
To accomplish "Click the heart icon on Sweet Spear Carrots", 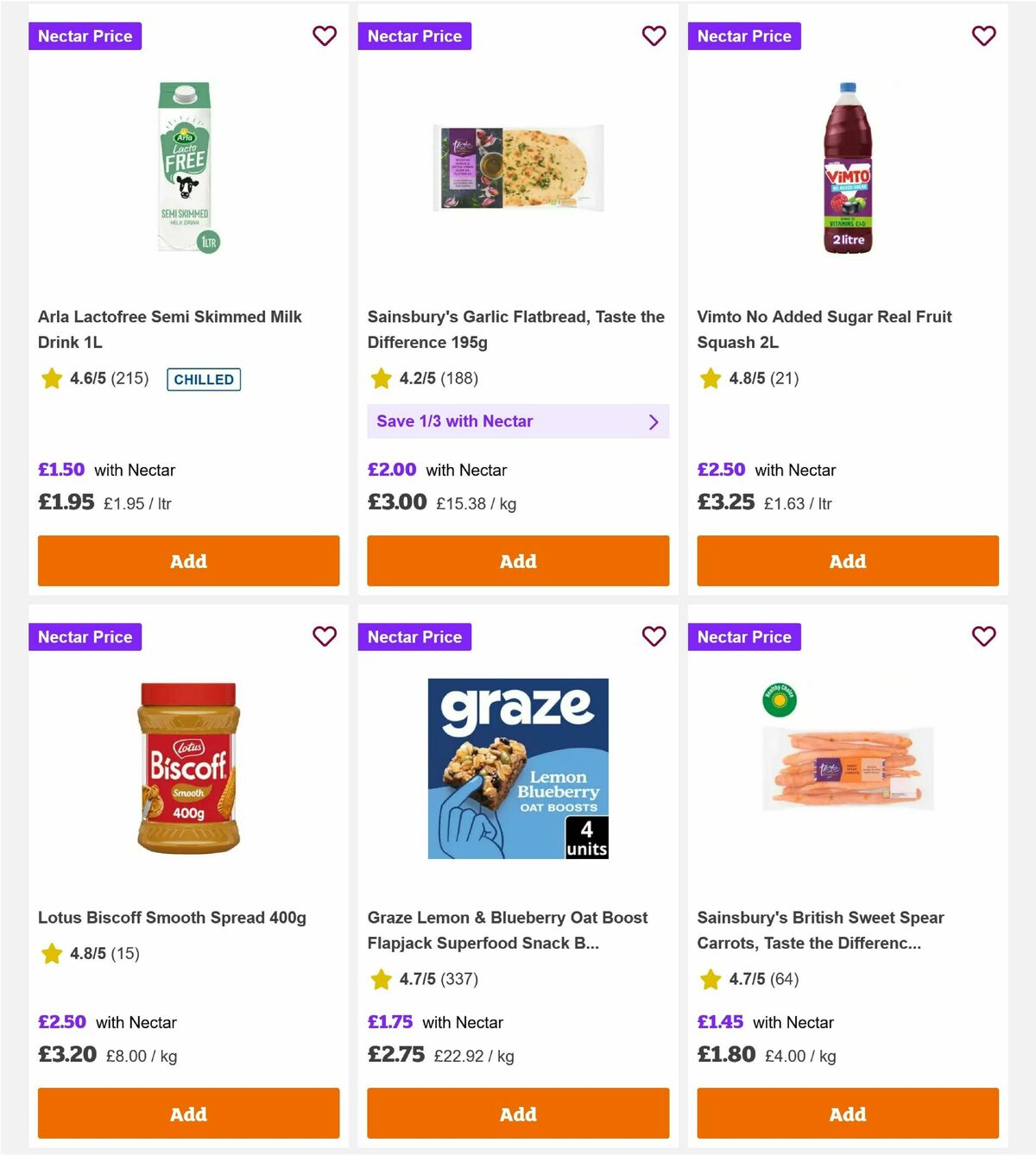I will (x=984, y=637).
